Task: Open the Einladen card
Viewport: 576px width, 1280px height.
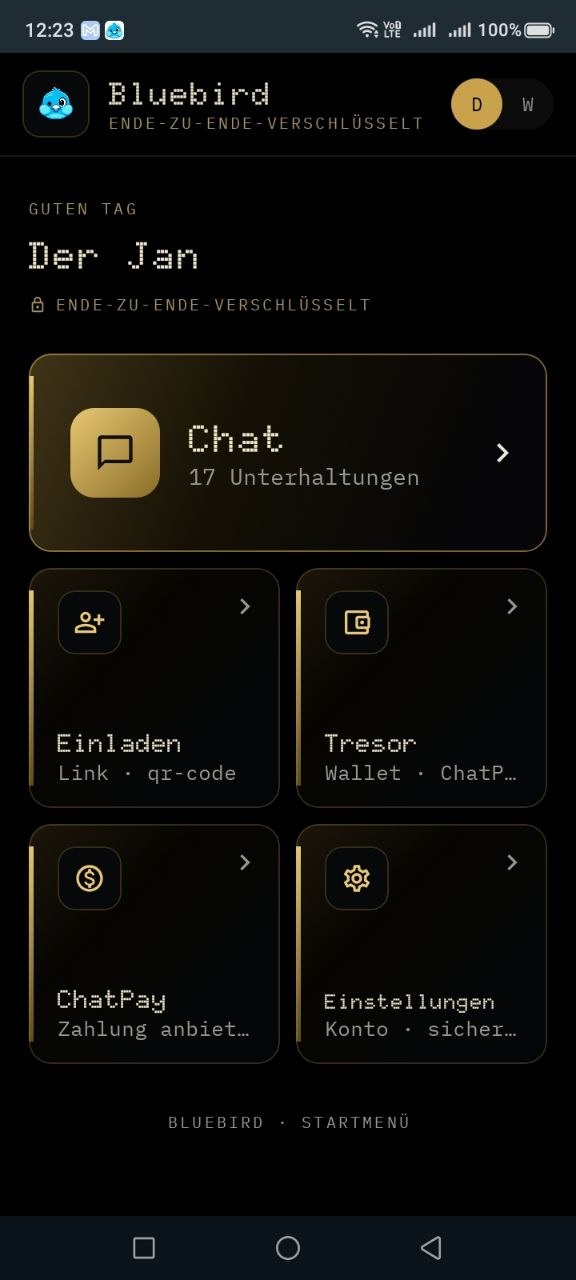Action: coord(154,688)
